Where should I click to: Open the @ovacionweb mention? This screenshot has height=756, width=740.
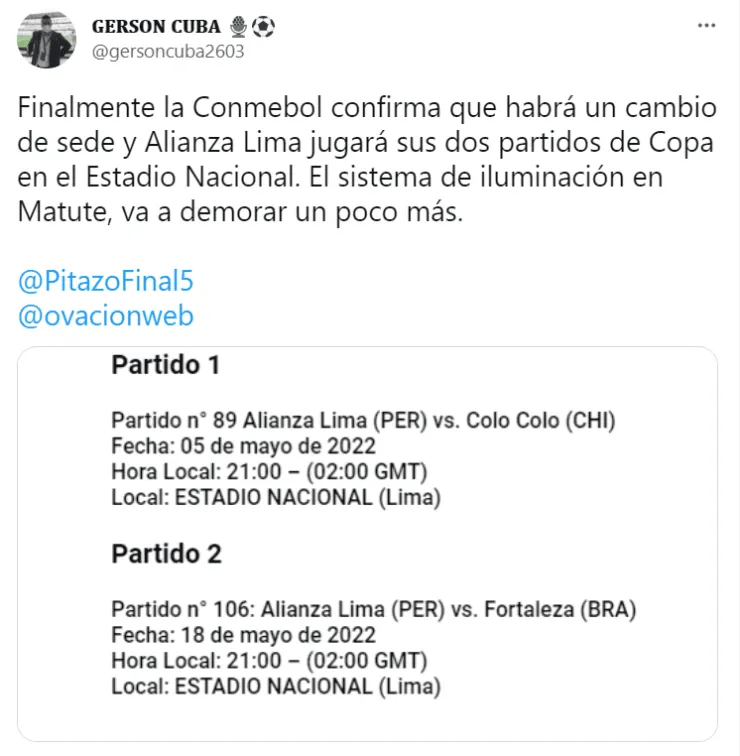(105, 316)
